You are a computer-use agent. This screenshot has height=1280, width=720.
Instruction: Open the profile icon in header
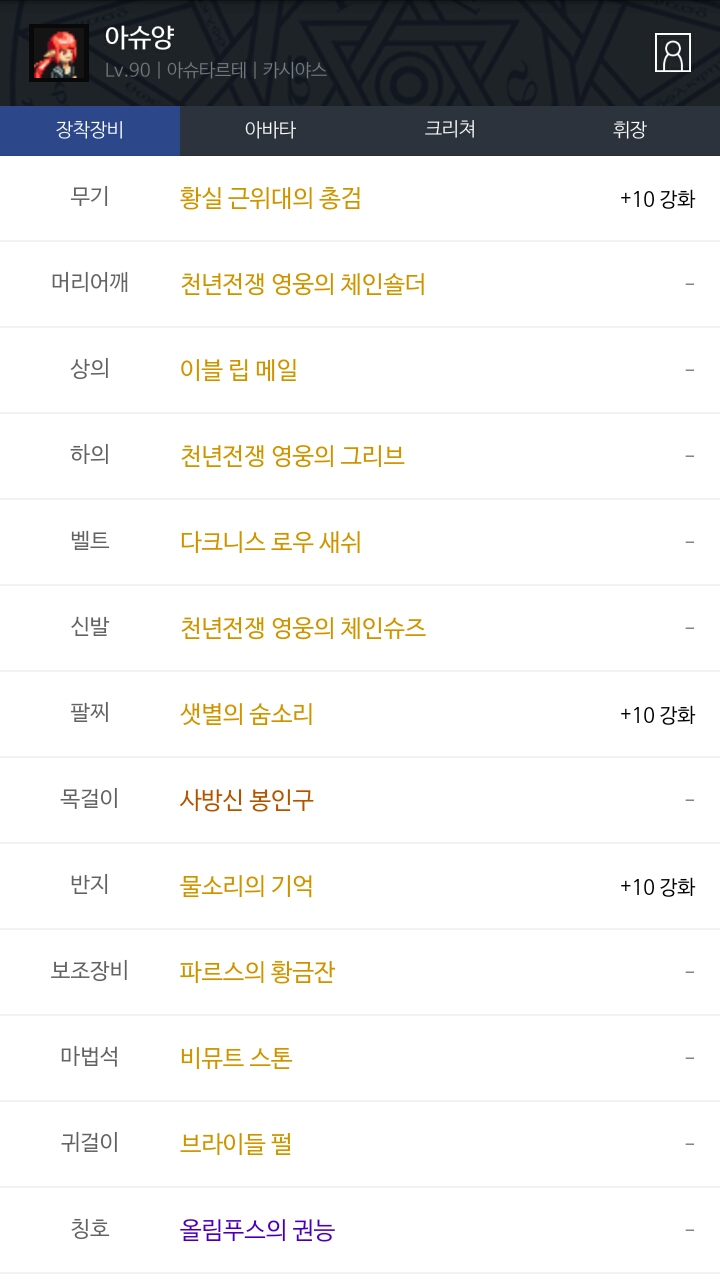[x=673, y=52]
